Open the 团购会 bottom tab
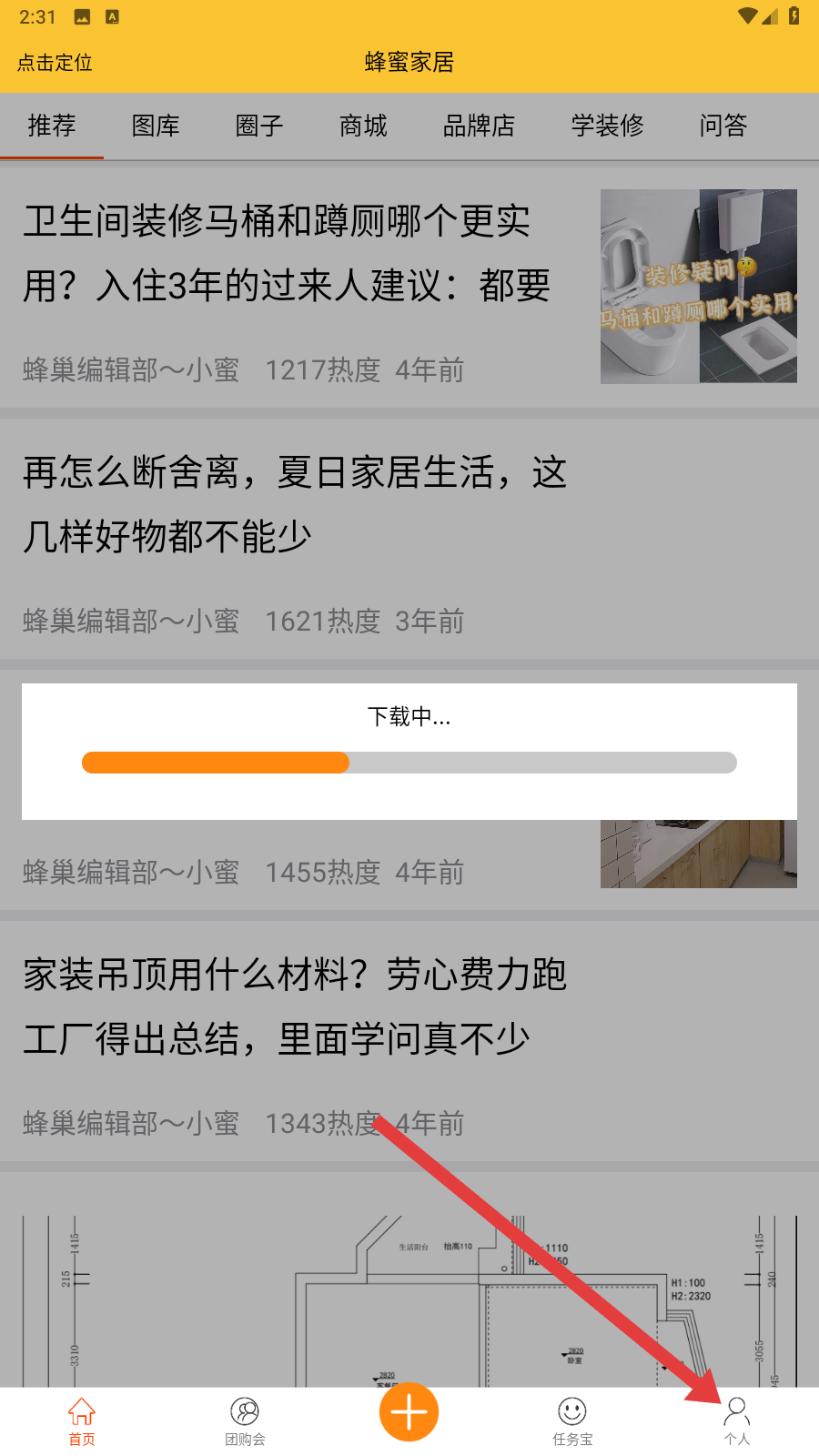 [x=245, y=1421]
